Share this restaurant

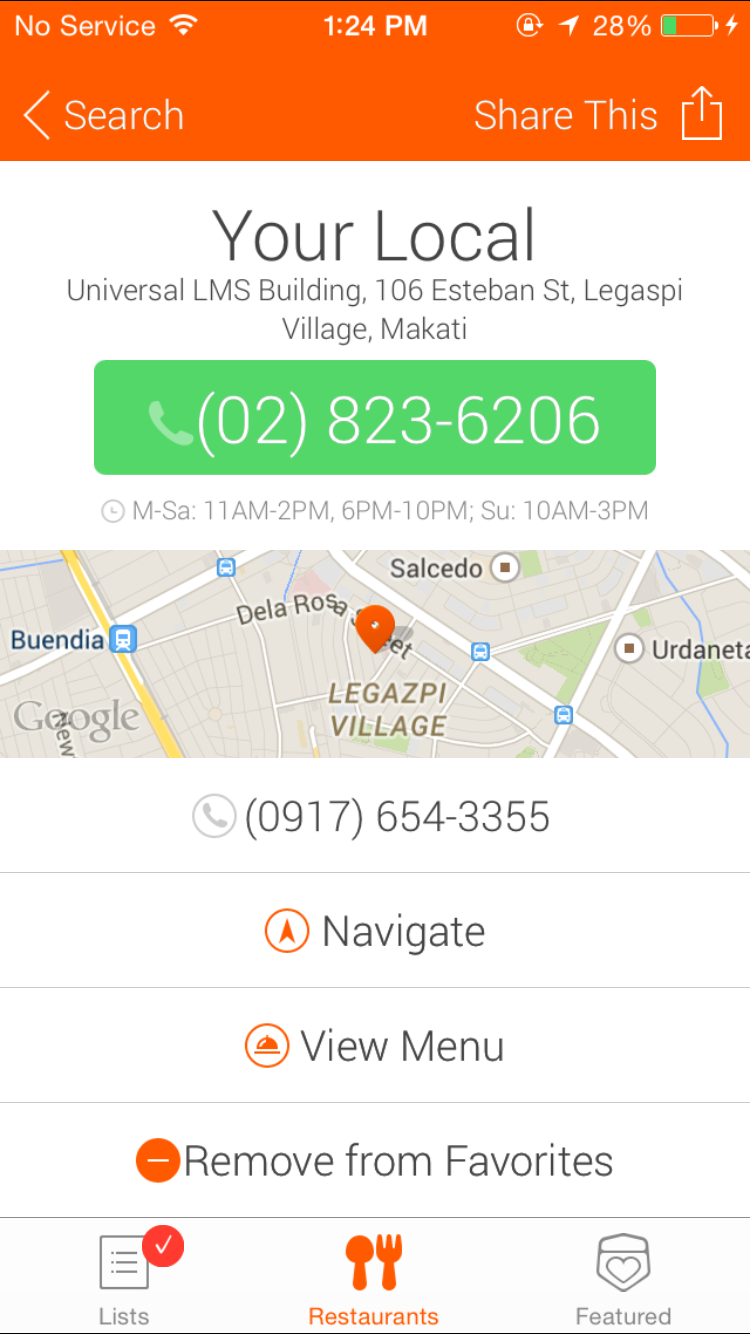pos(598,115)
